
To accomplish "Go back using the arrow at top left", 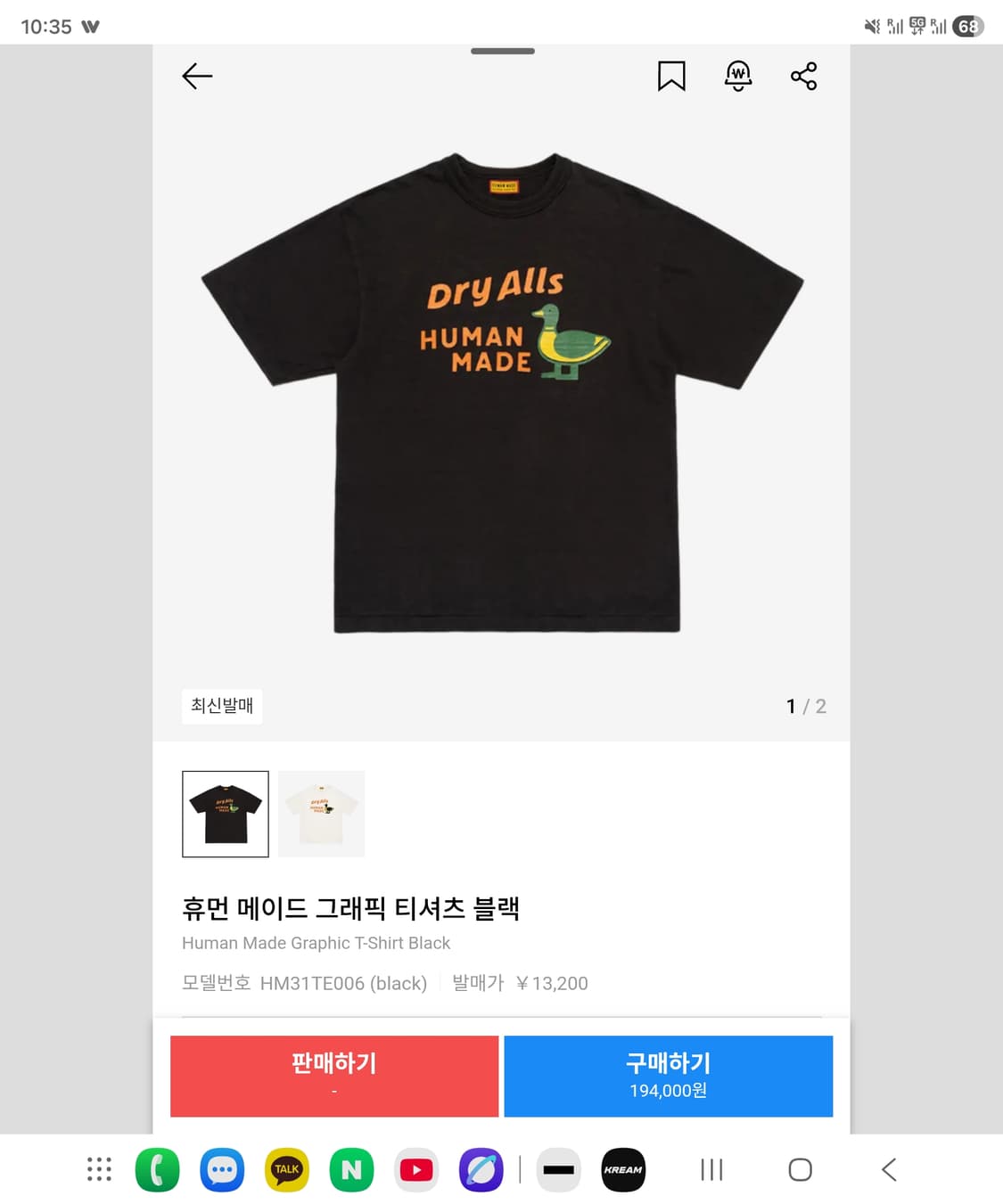I will click(197, 77).
